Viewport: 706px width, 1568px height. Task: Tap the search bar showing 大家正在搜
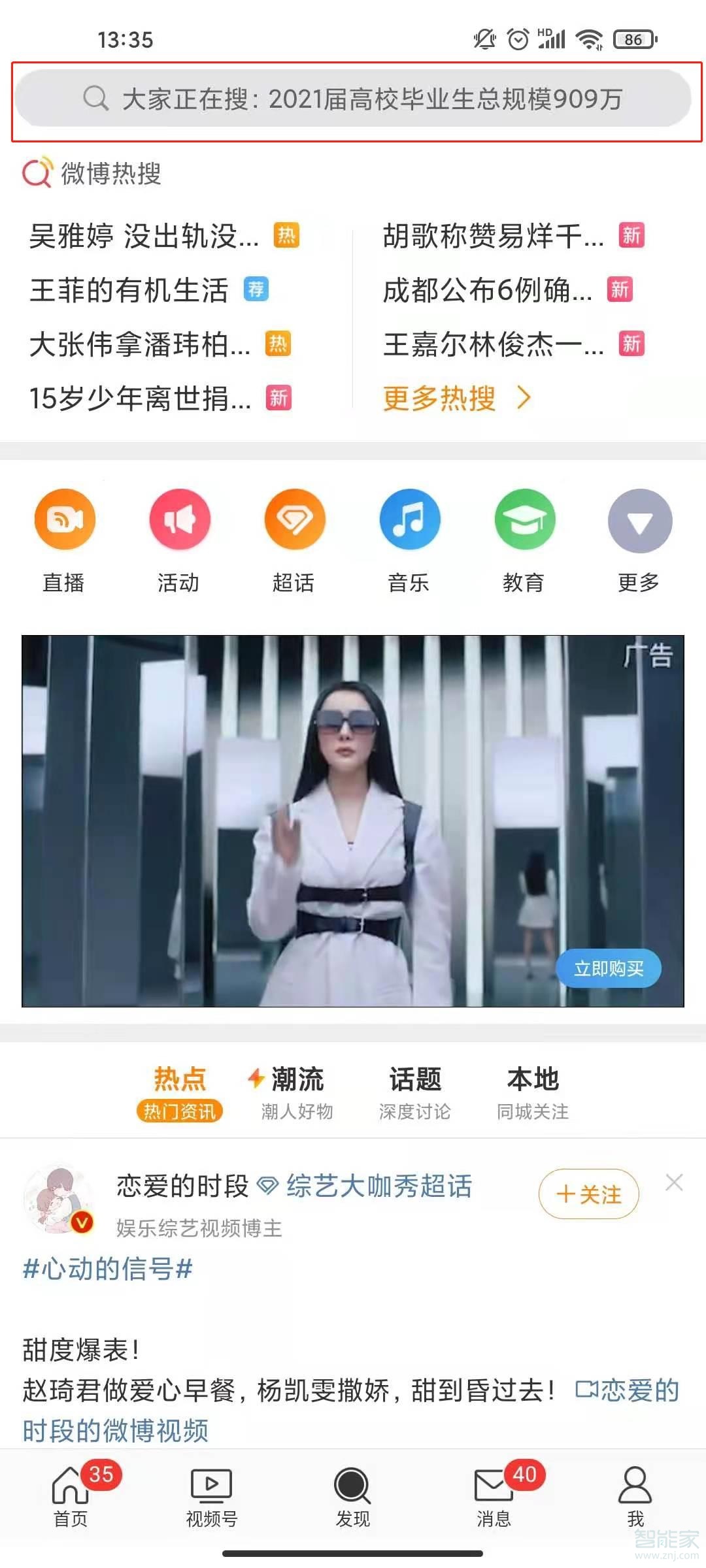pyautogui.click(x=353, y=100)
